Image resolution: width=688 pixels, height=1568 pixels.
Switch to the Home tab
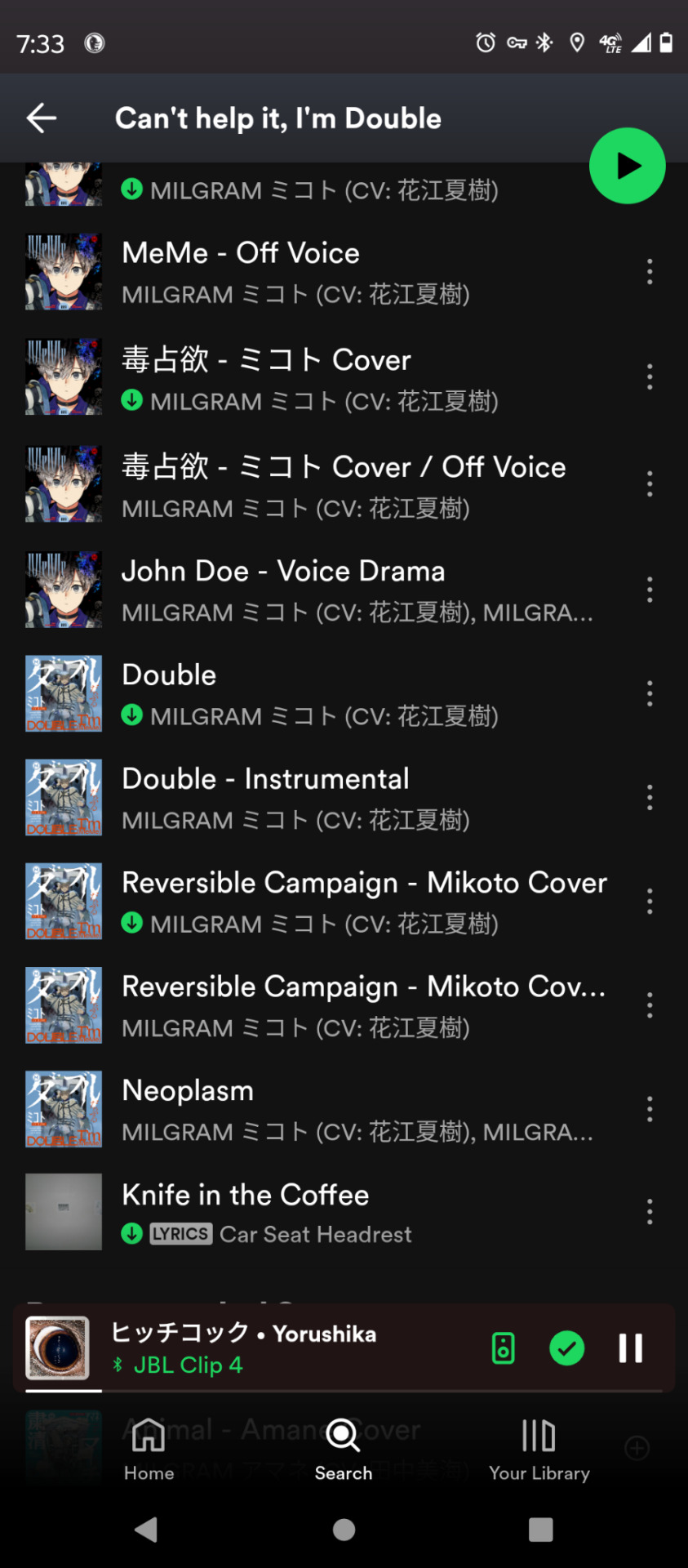[149, 1450]
